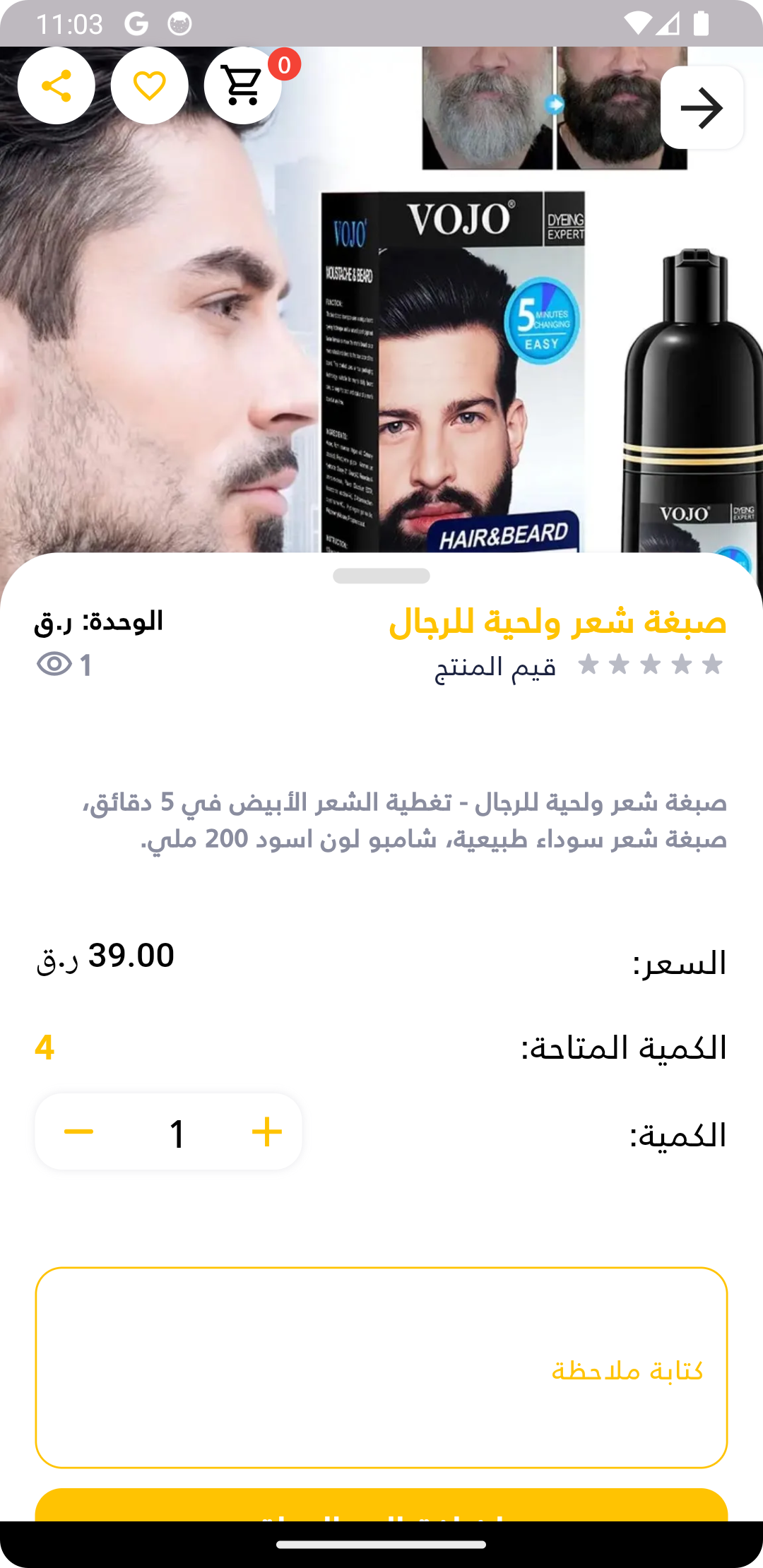Increase the quantity with the plus button
763x1568 pixels.
[267, 1132]
